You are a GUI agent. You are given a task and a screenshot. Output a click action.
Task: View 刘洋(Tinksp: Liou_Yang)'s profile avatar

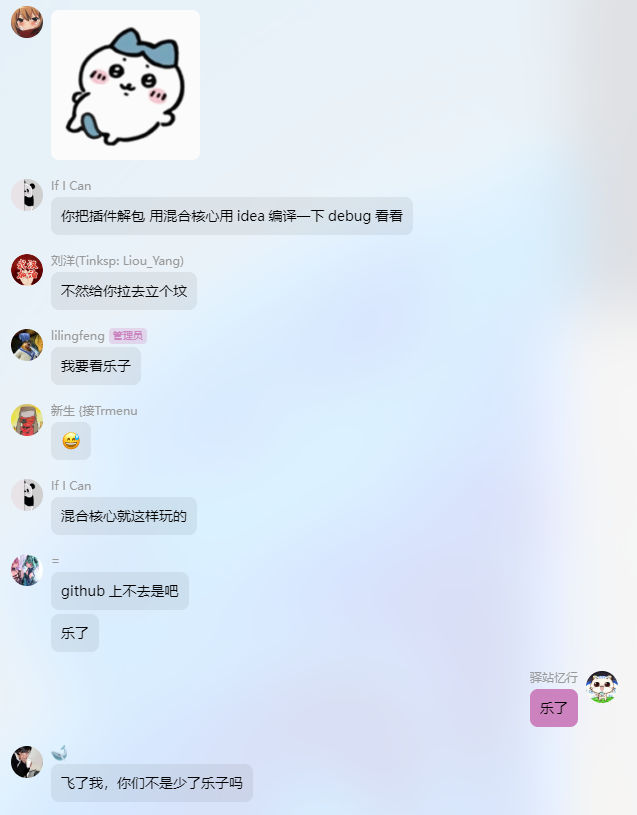pyautogui.click(x=27, y=270)
